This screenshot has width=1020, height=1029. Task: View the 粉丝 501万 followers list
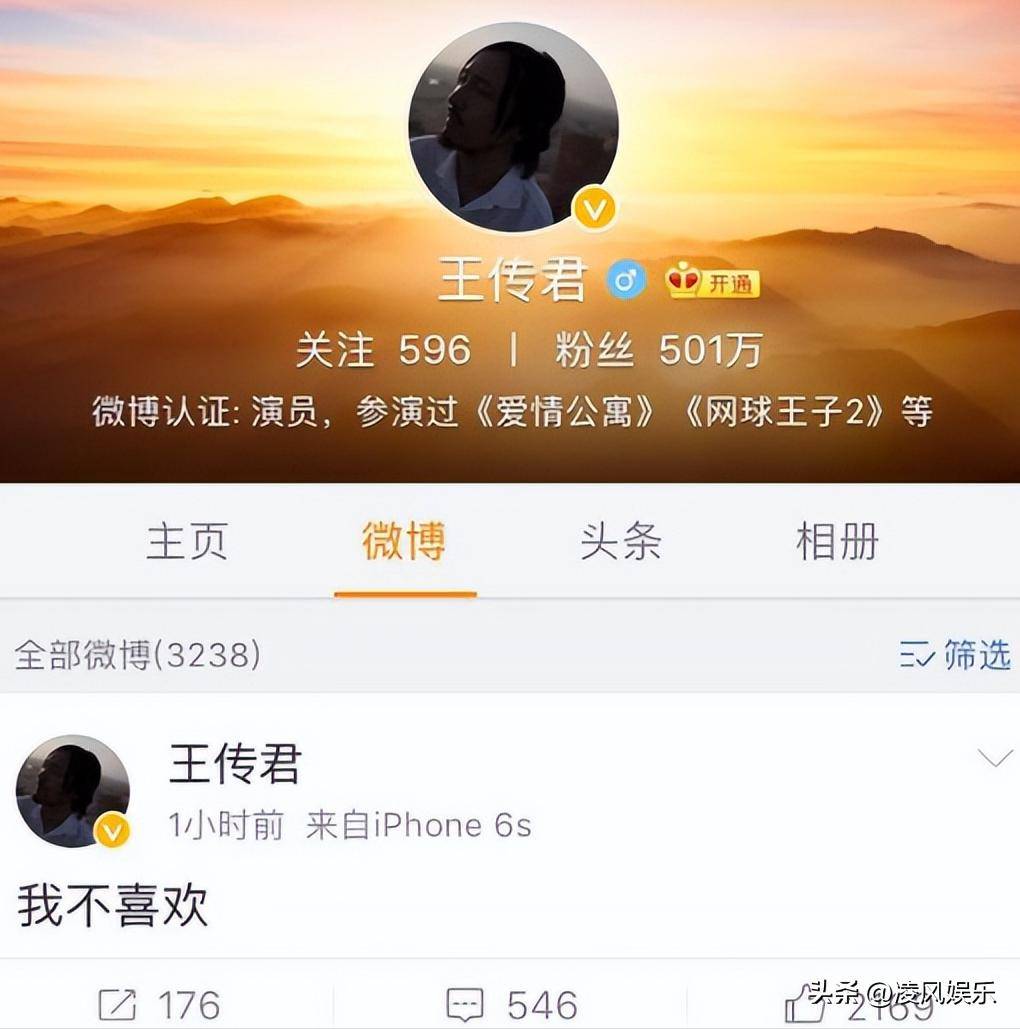658,350
